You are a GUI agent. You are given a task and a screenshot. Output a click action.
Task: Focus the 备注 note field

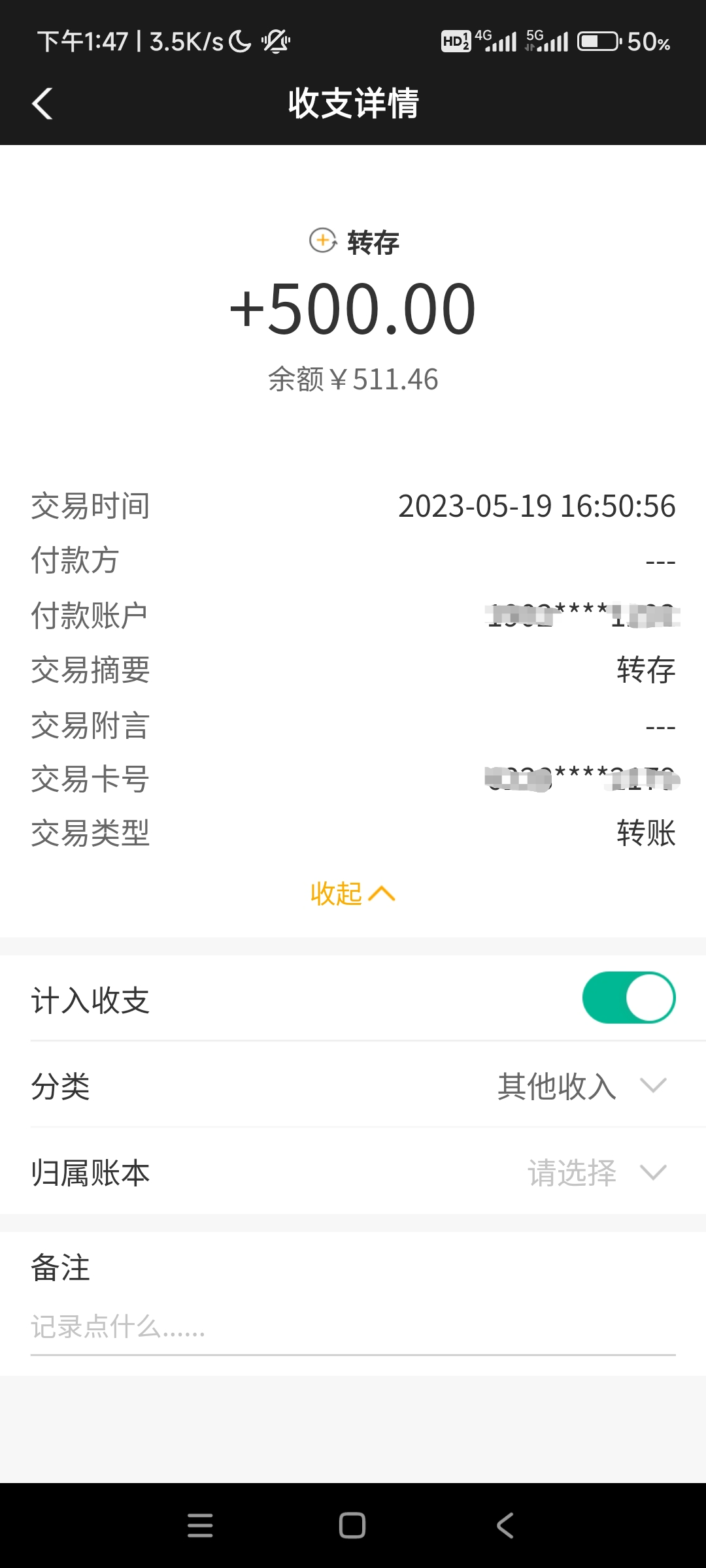pyautogui.click(x=353, y=1327)
